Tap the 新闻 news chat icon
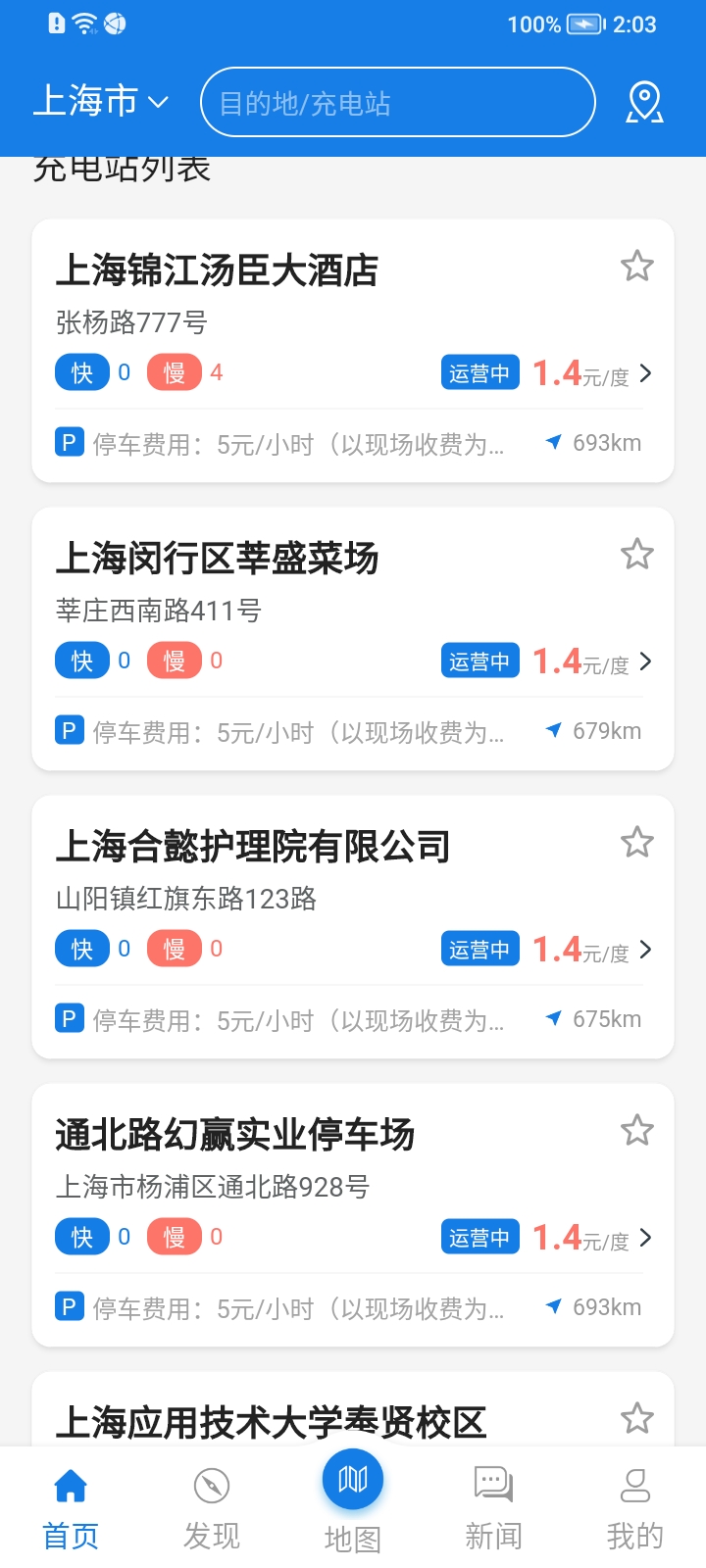 [x=493, y=1483]
